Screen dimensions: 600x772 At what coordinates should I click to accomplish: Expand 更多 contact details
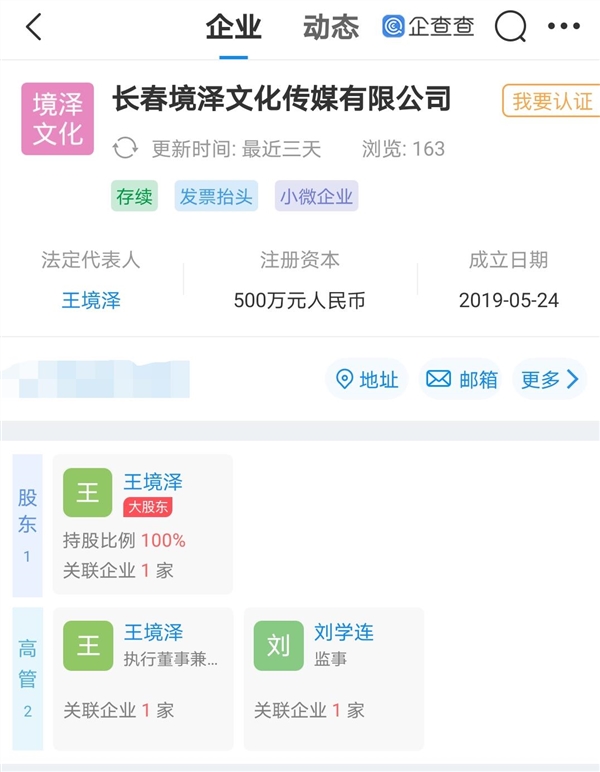550,379
